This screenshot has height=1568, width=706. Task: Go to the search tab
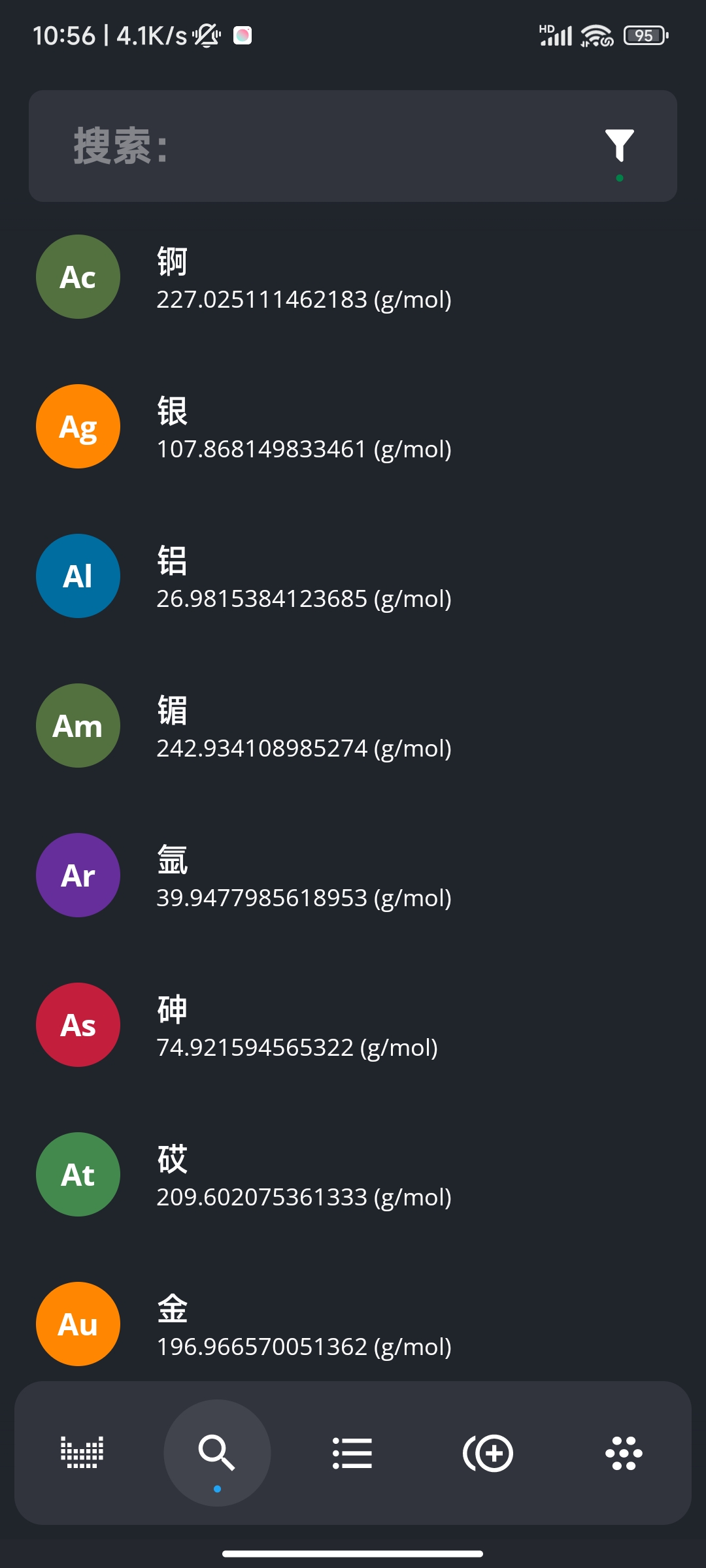point(217,1453)
